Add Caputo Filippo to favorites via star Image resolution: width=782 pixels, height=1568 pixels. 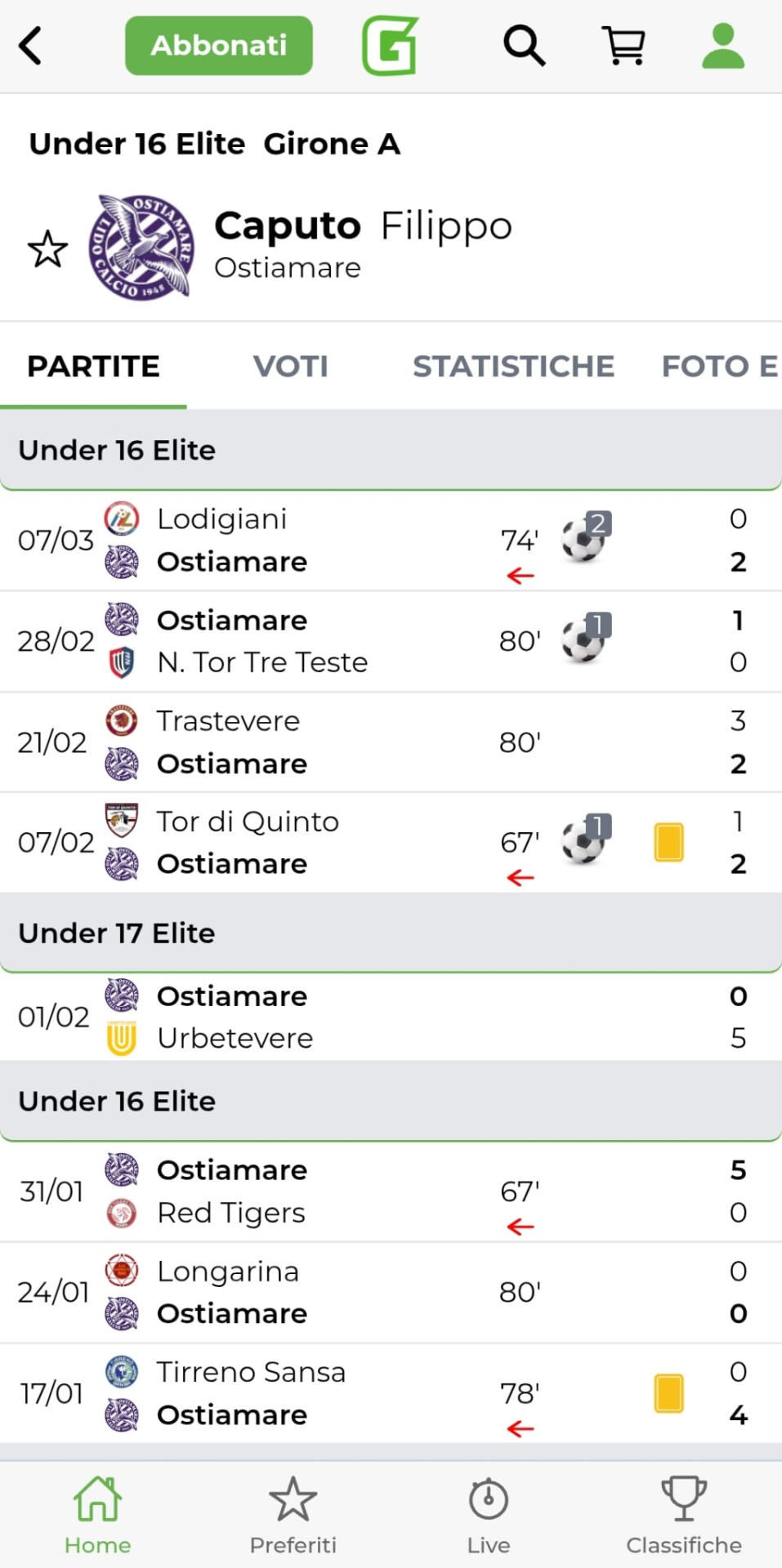47,249
